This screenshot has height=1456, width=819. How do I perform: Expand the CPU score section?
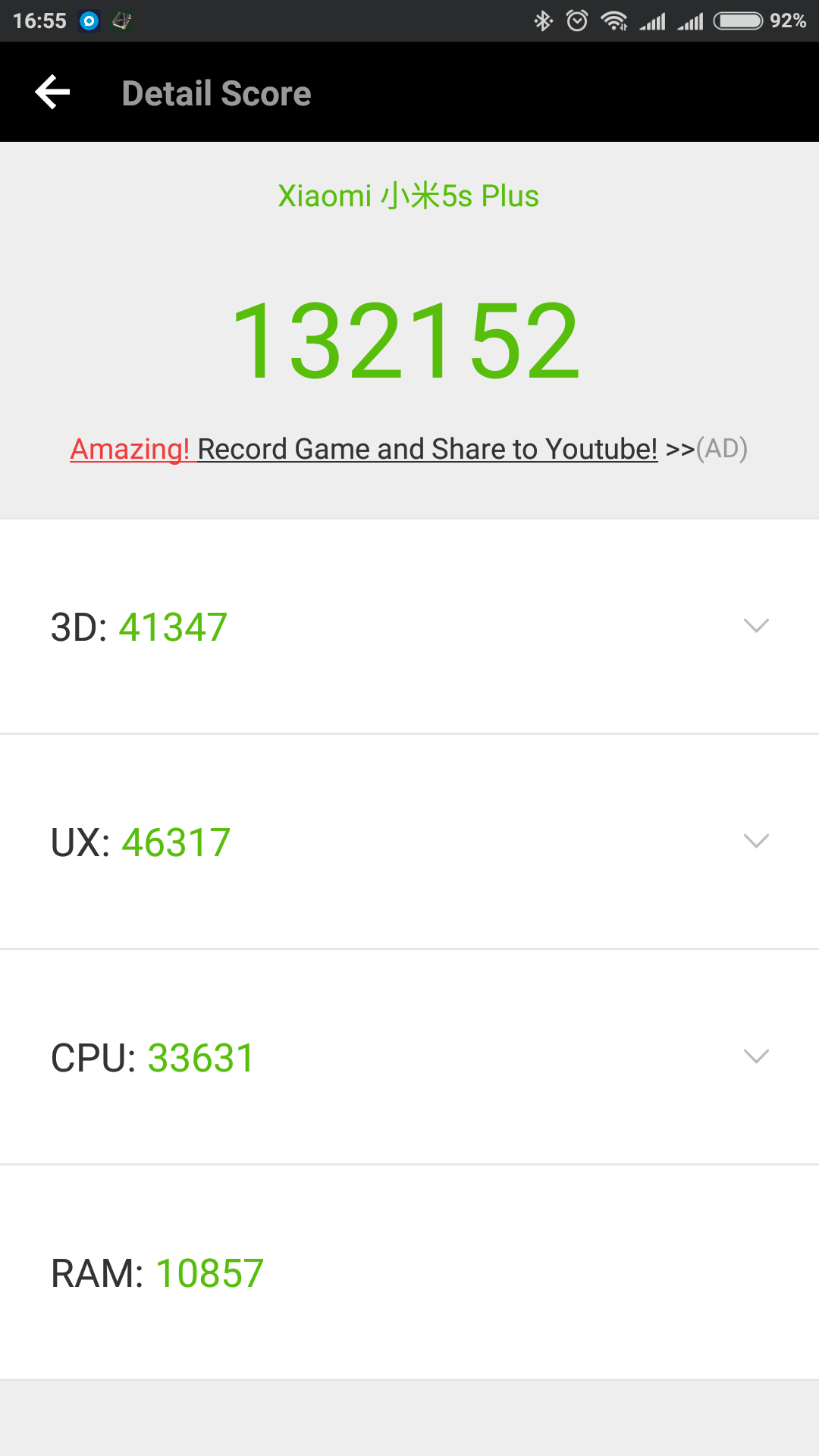756,1056
